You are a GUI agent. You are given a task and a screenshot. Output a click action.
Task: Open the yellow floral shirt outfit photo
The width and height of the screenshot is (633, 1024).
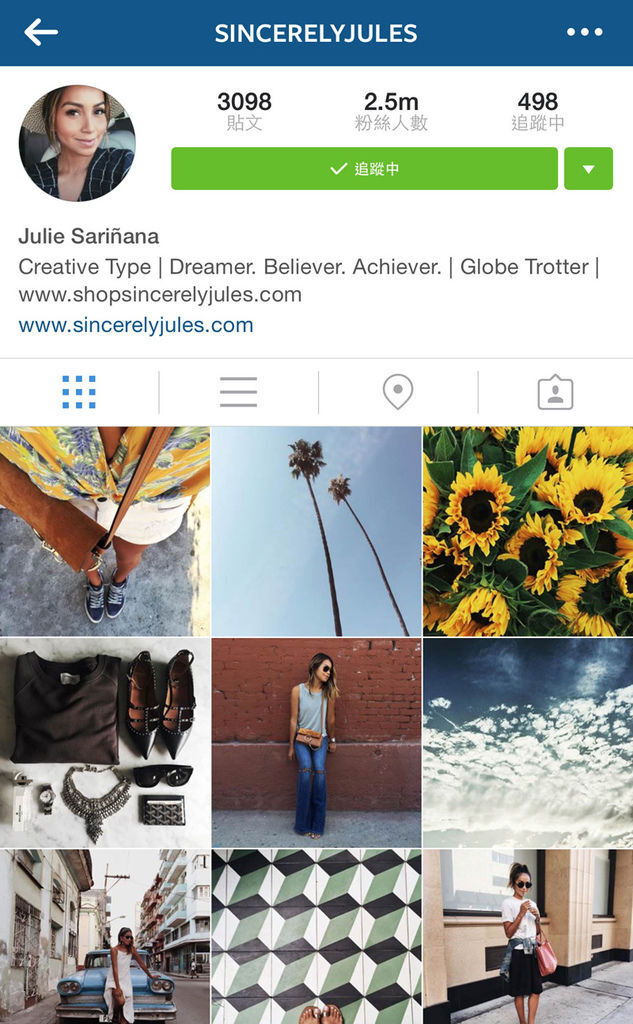tap(104, 531)
